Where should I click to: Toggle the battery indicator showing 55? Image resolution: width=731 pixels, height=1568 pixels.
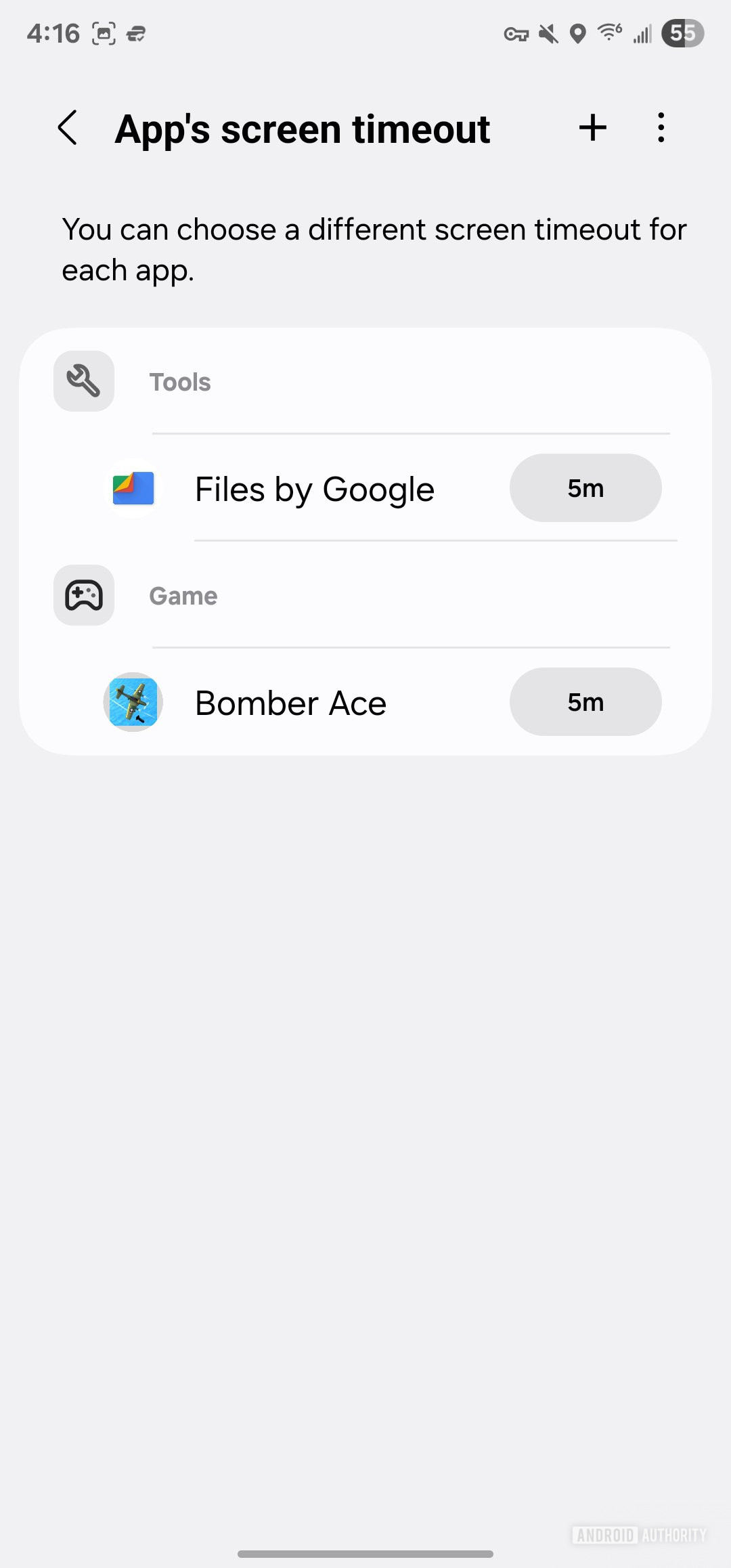coord(683,32)
